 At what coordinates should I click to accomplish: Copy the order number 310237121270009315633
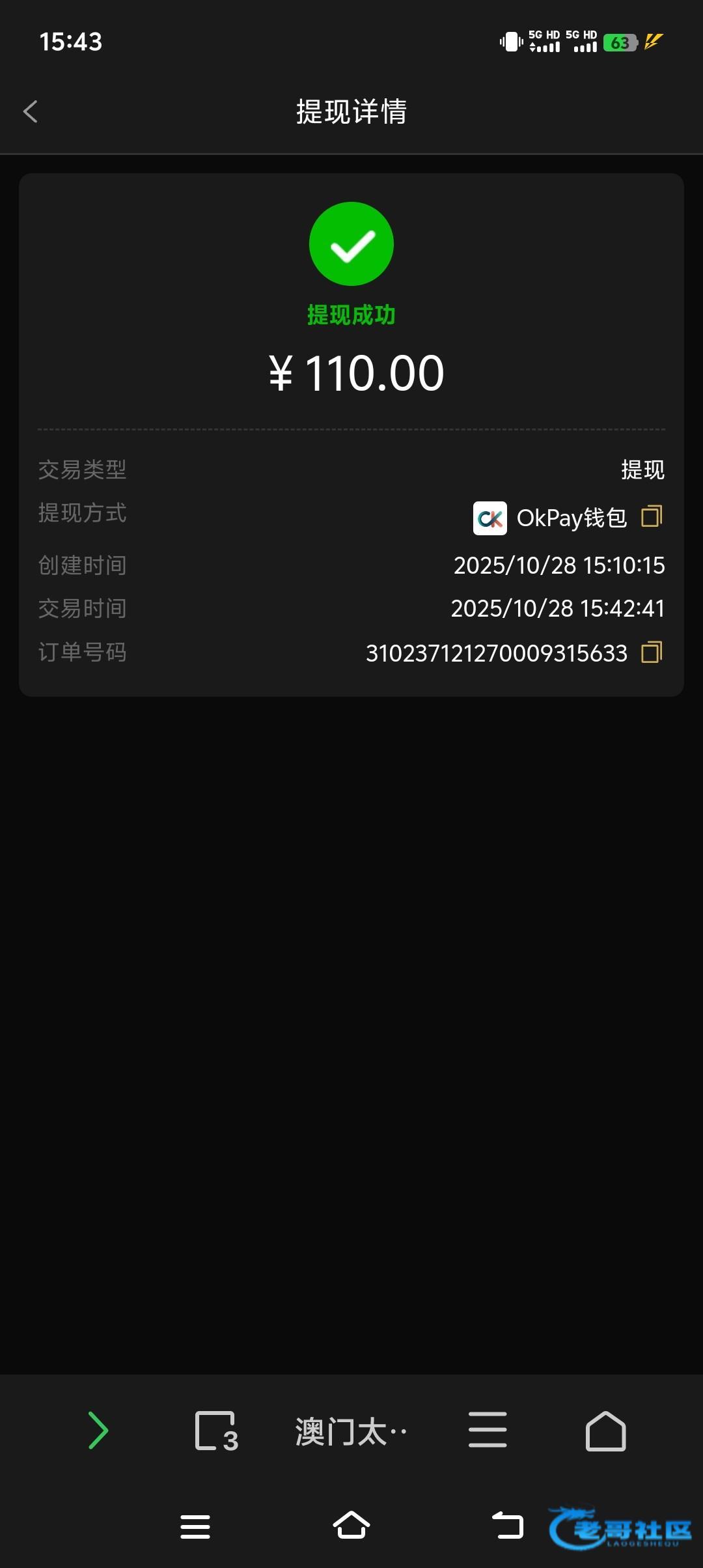tap(652, 652)
